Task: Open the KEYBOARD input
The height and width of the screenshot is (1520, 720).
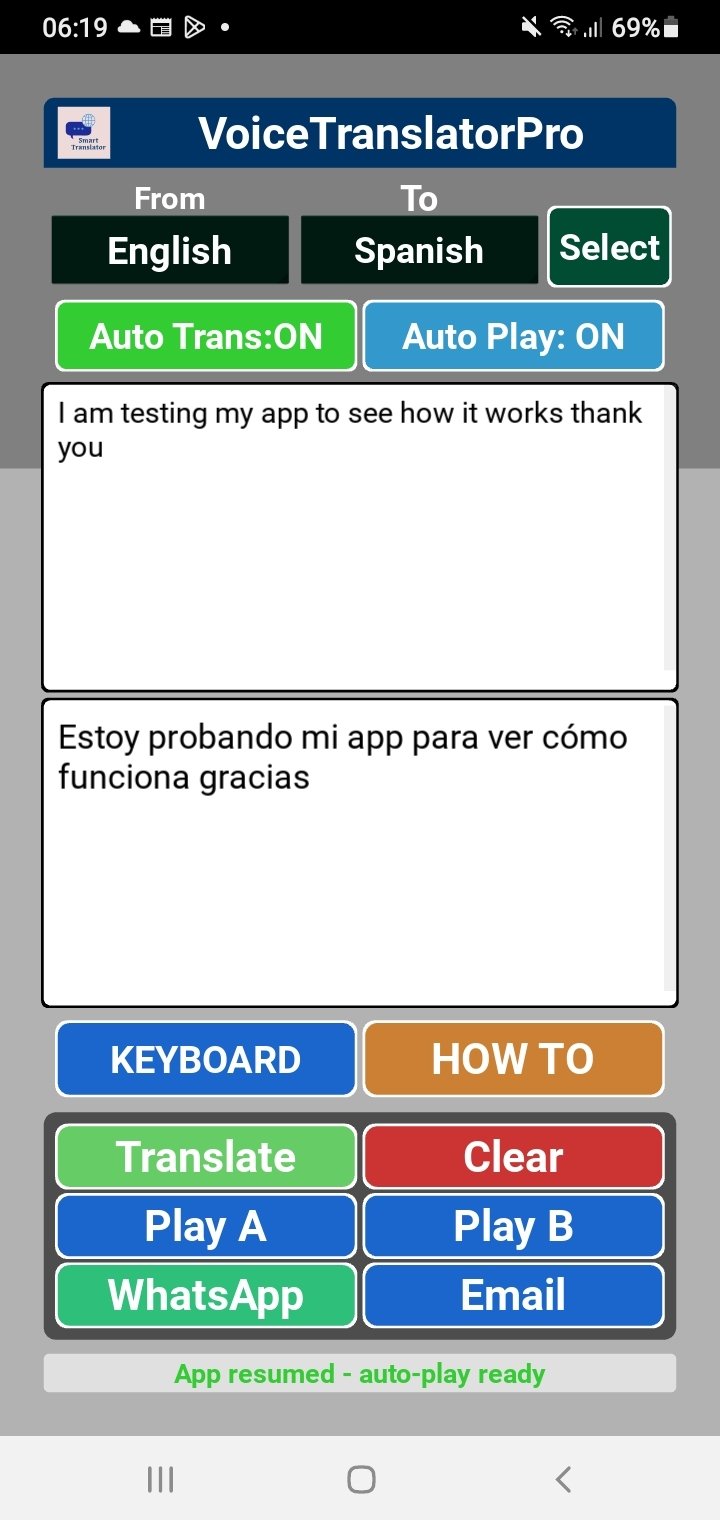Action: click(x=206, y=1059)
